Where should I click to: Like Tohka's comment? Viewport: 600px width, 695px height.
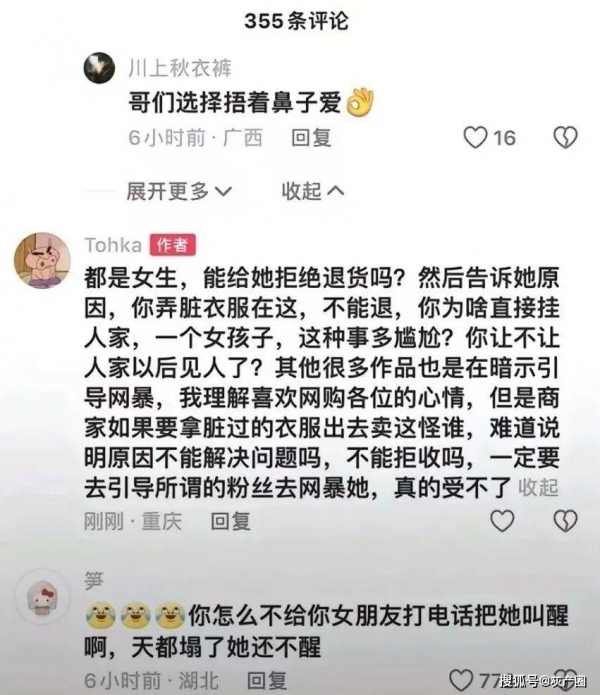tap(502, 520)
